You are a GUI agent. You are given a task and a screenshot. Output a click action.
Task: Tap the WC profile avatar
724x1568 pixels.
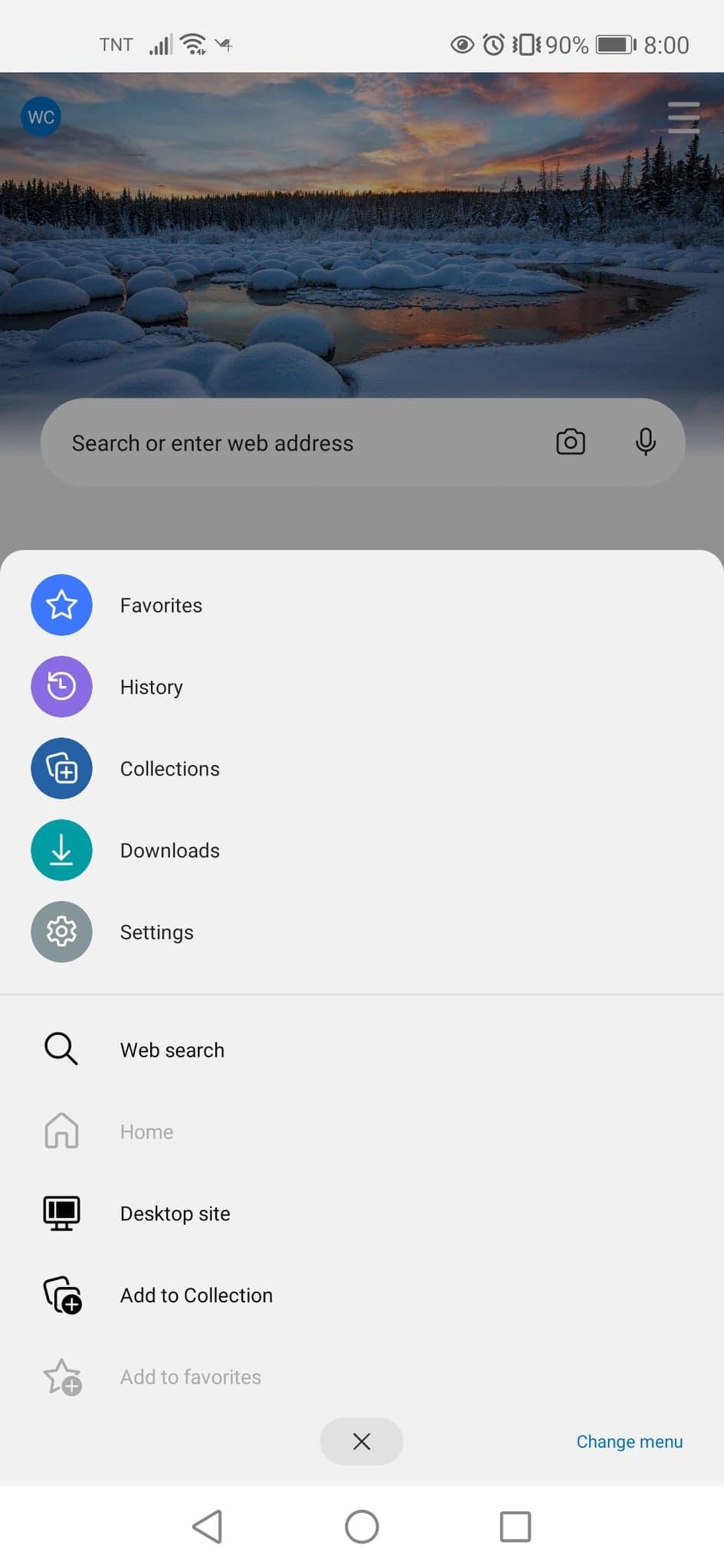pyautogui.click(x=40, y=116)
